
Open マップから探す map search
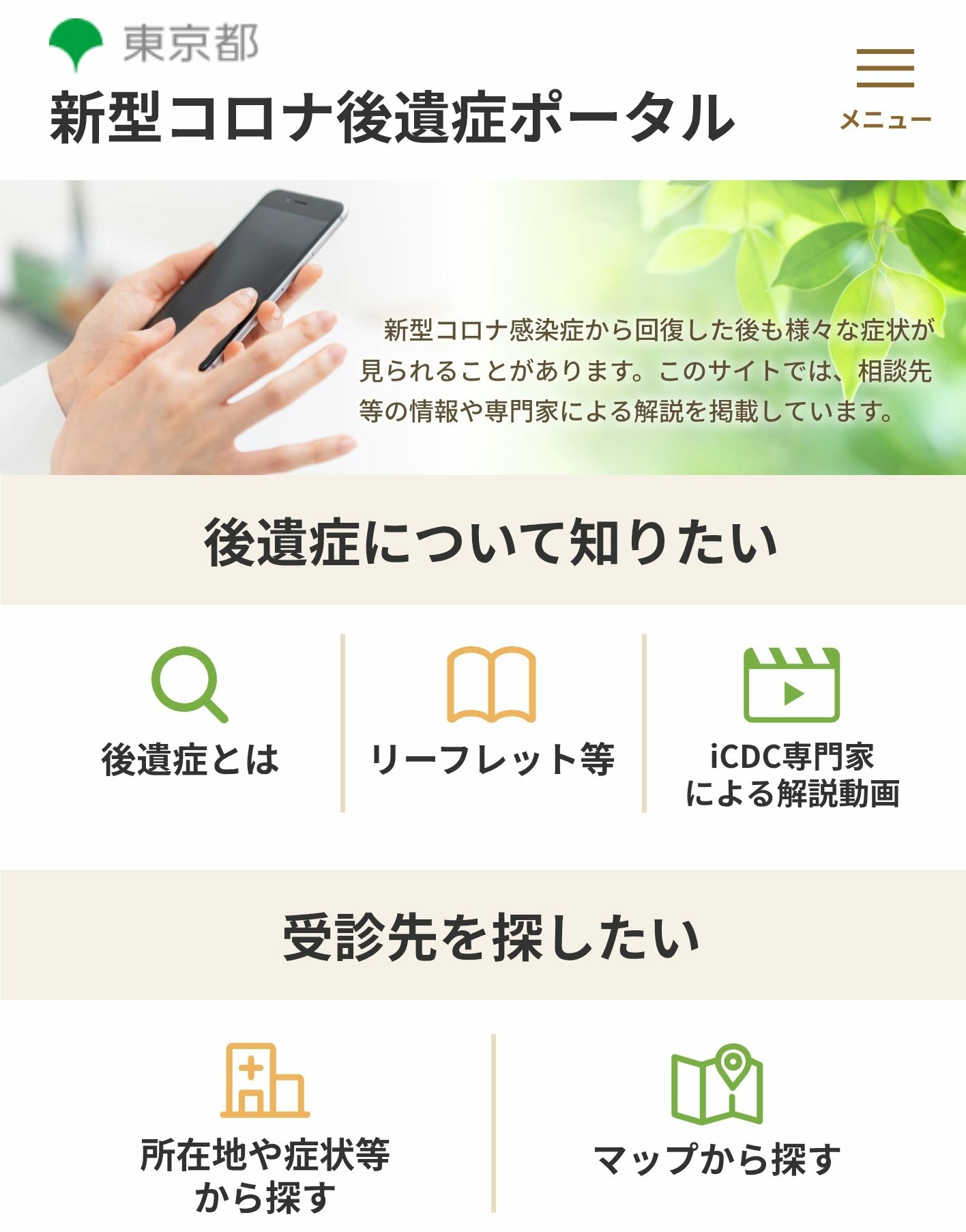point(716,1119)
